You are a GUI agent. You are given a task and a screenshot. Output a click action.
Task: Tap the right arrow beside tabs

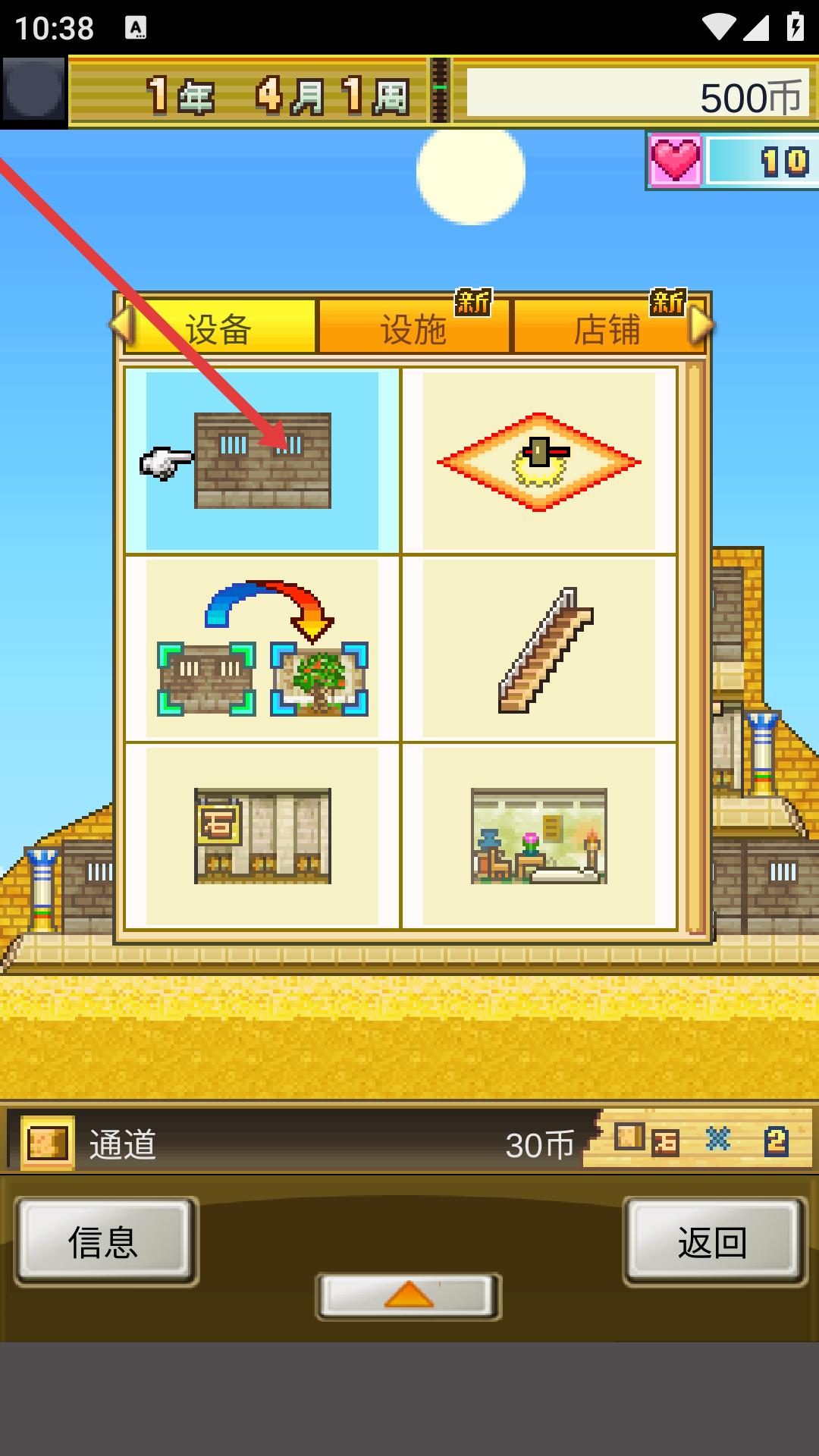[x=702, y=326]
